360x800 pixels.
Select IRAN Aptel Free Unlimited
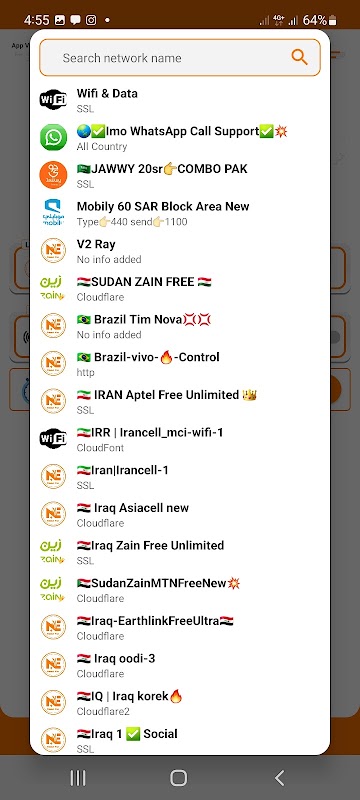[x=179, y=402]
